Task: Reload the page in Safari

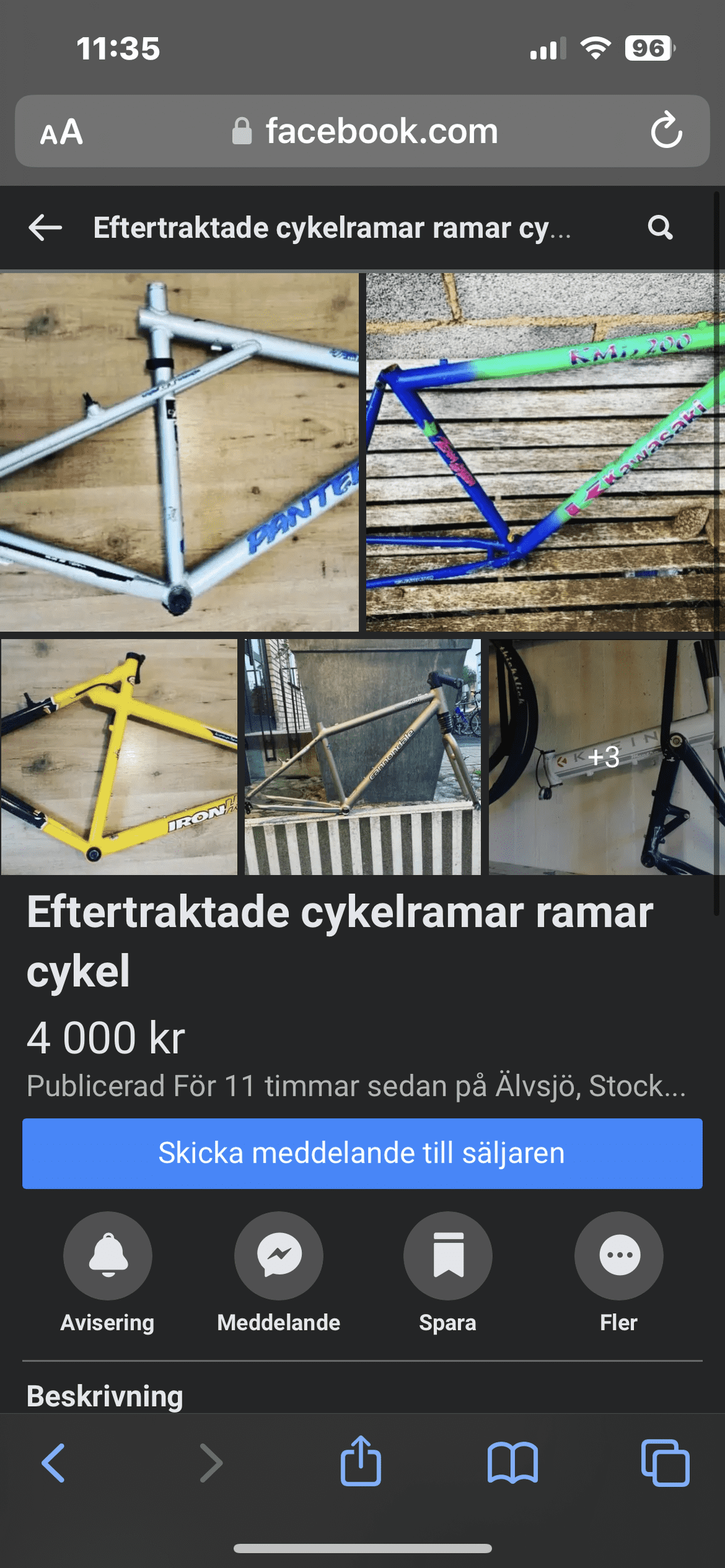Action: click(x=665, y=130)
